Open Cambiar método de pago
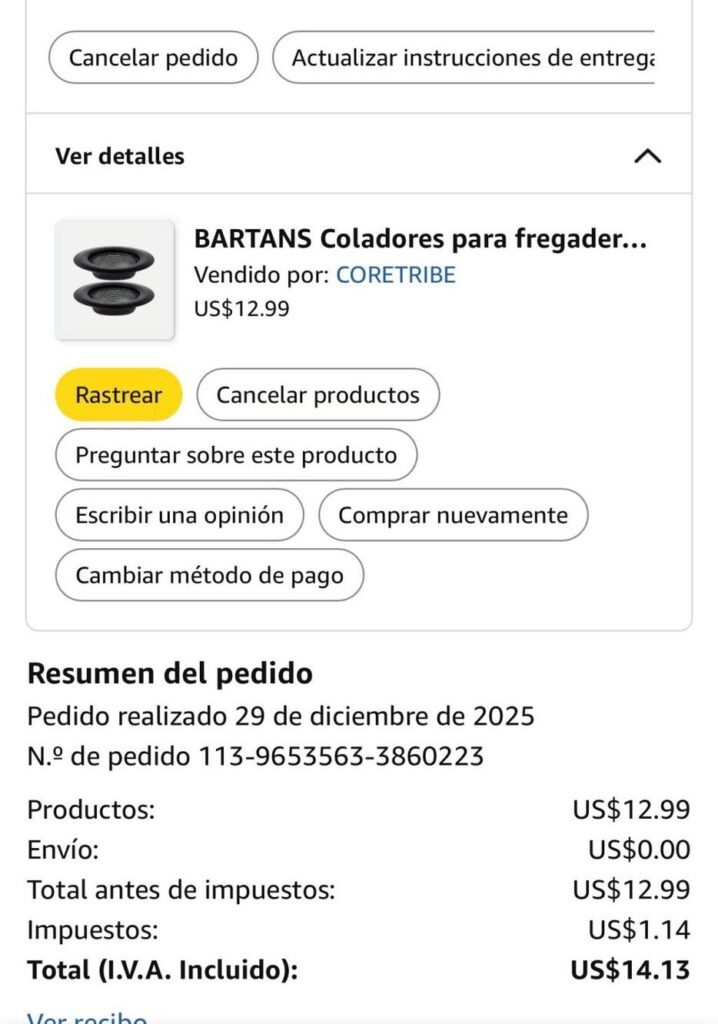The width and height of the screenshot is (718, 1024). pyautogui.click(x=209, y=575)
